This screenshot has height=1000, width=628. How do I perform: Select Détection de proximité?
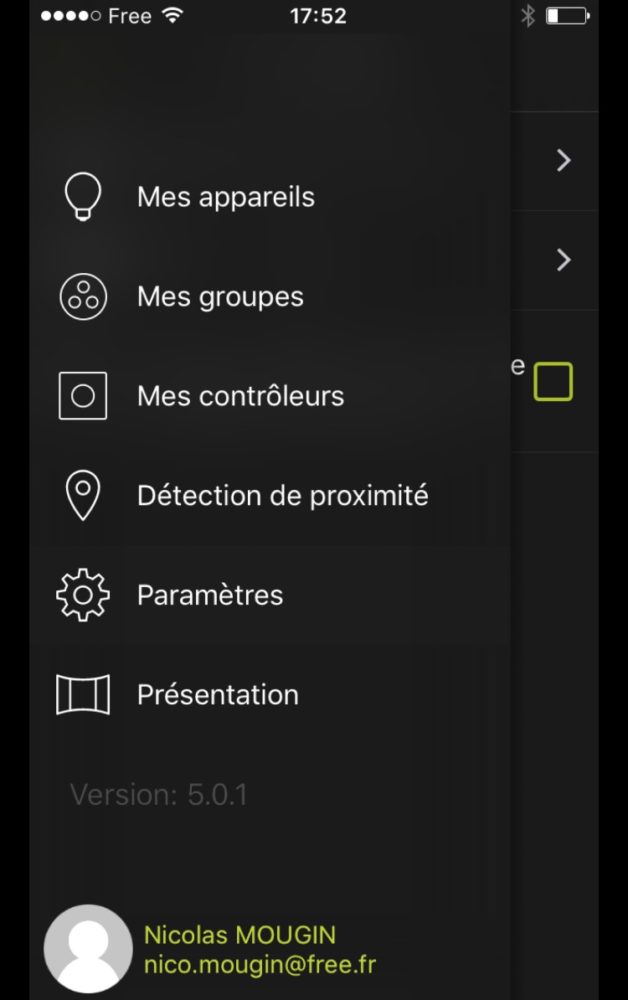[x=282, y=495]
